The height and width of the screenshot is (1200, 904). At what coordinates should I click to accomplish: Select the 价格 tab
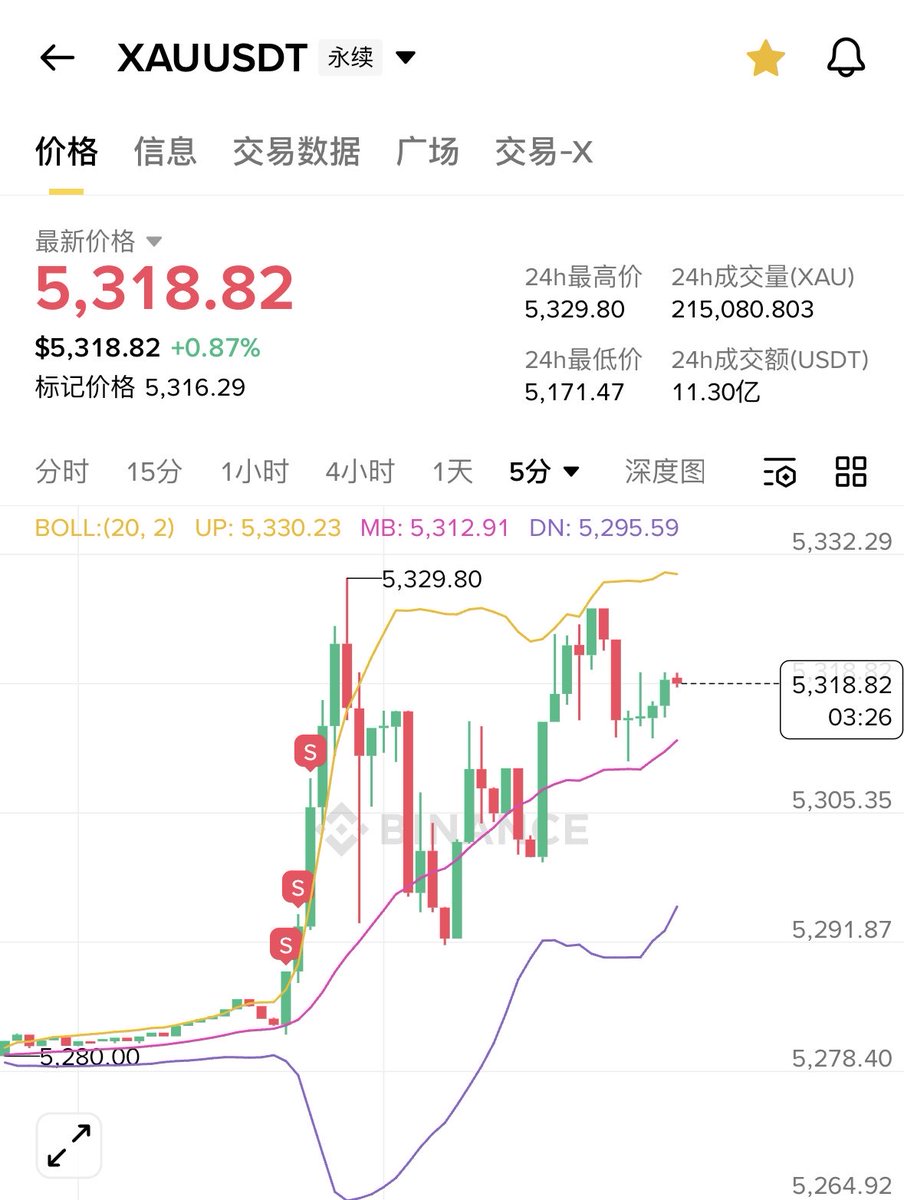[x=66, y=152]
